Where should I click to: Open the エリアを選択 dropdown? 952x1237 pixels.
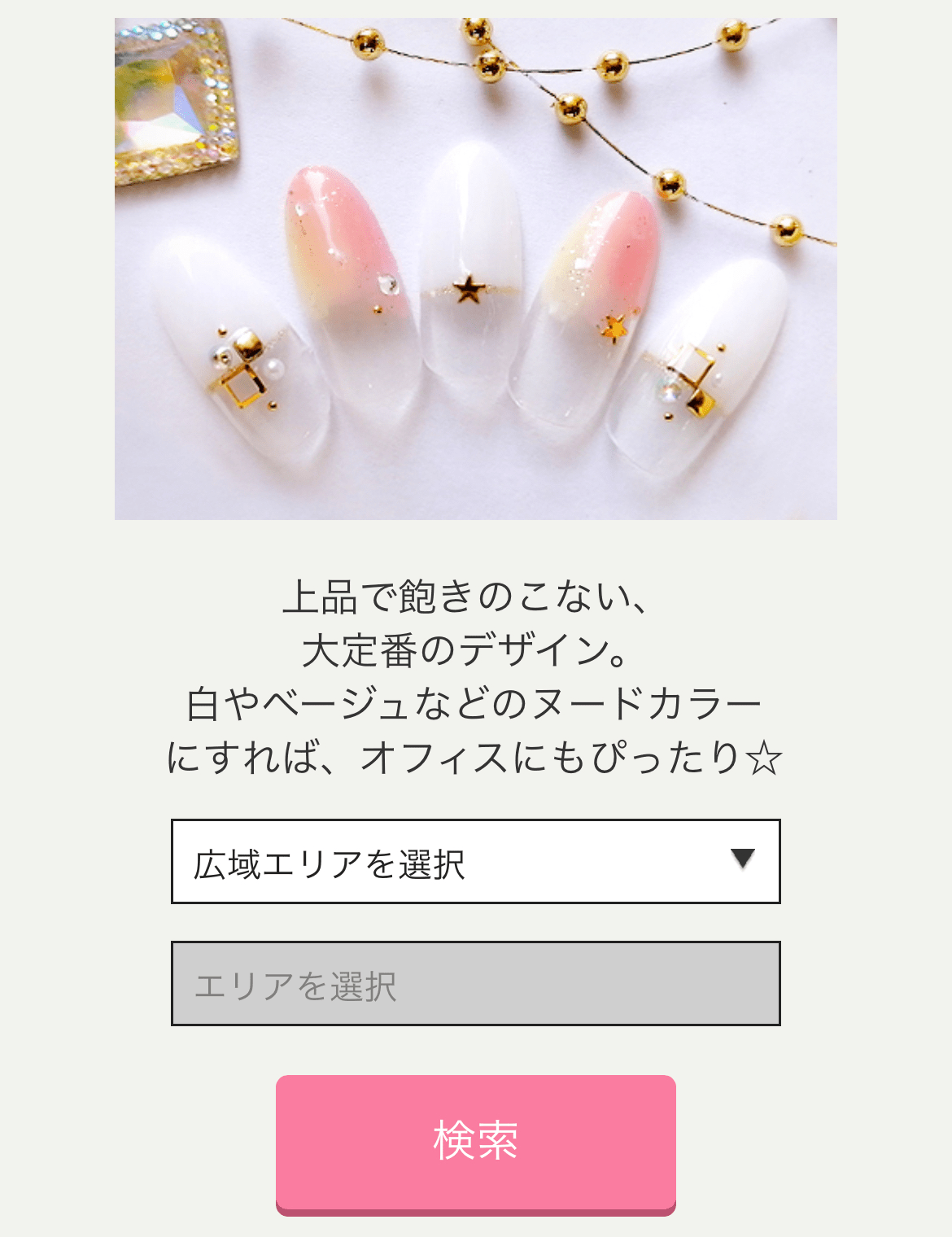(x=475, y=983)
